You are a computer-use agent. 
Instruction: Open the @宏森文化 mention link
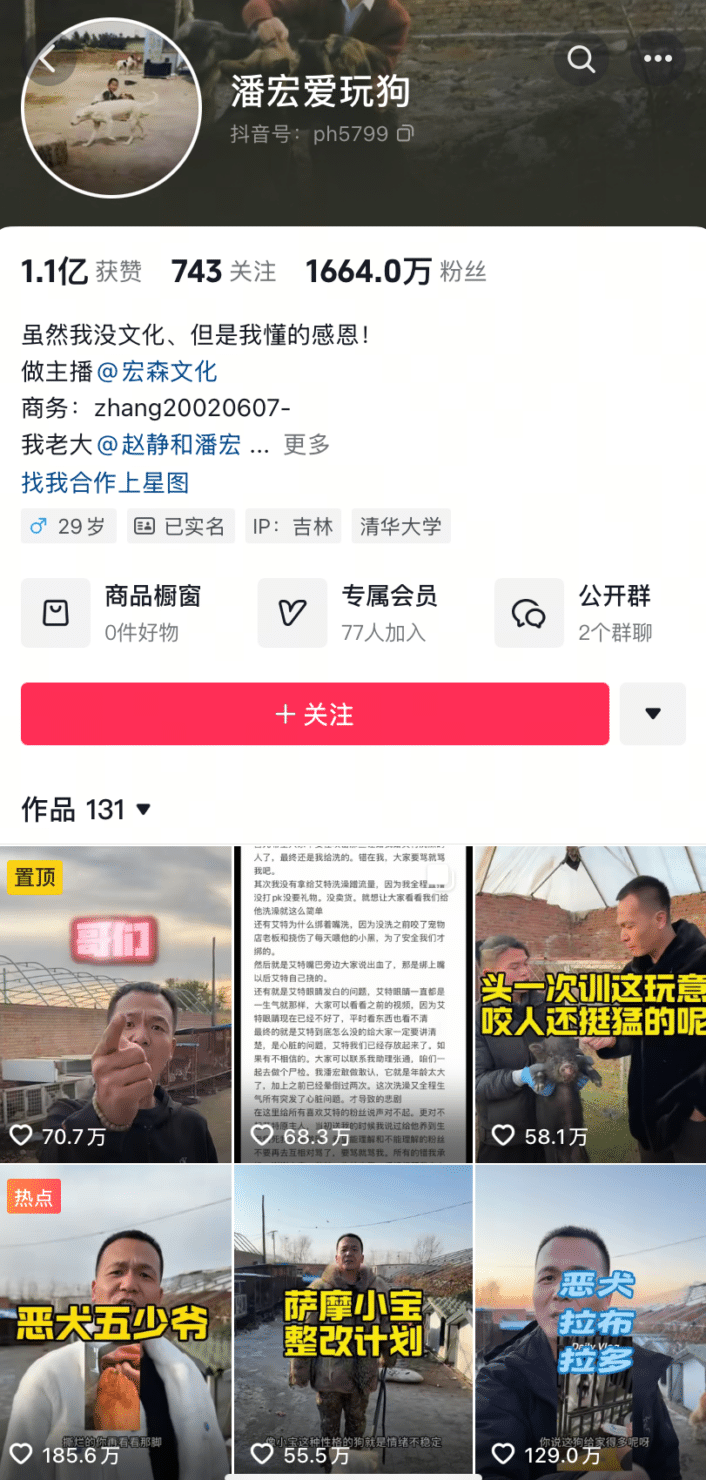click(157, 372)
